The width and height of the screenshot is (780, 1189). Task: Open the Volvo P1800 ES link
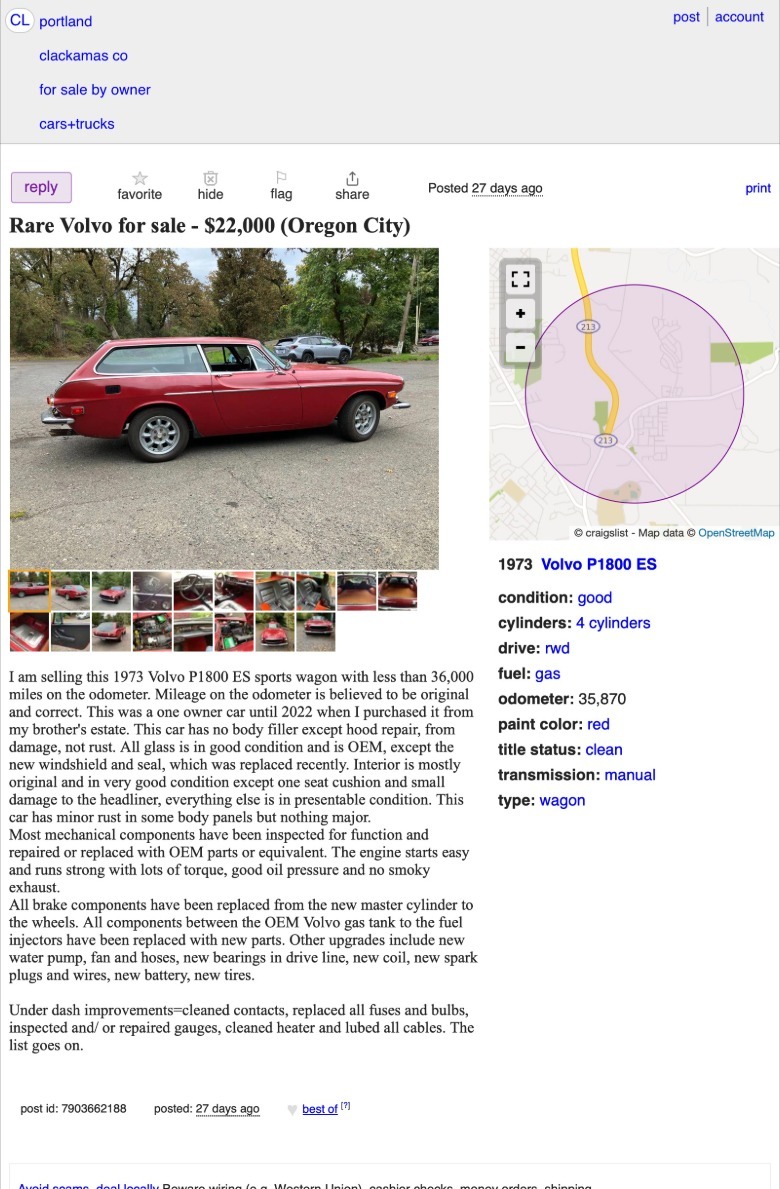click(598, 564)
